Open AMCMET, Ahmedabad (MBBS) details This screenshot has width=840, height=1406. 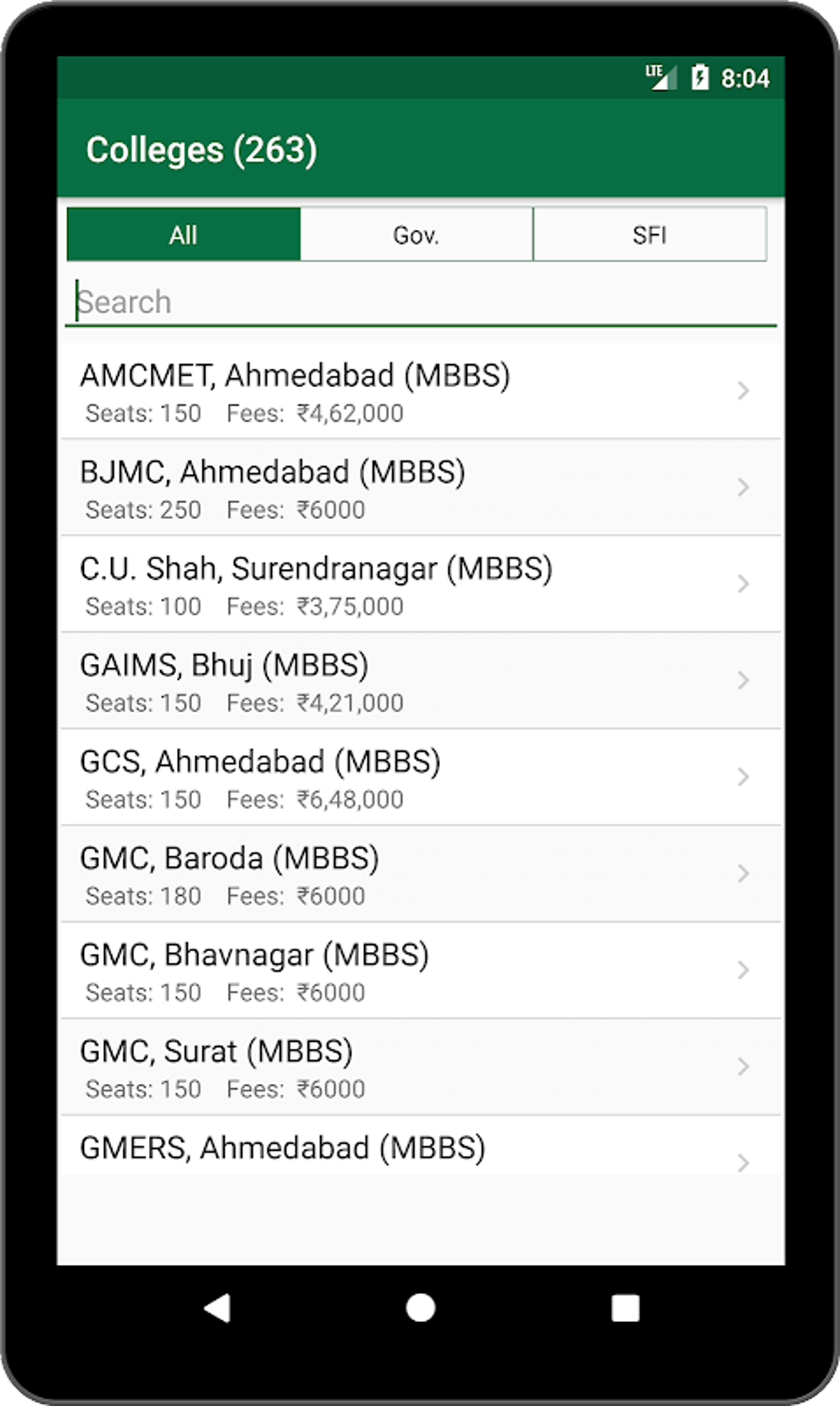pyautogui.click(x=420, y=391)
